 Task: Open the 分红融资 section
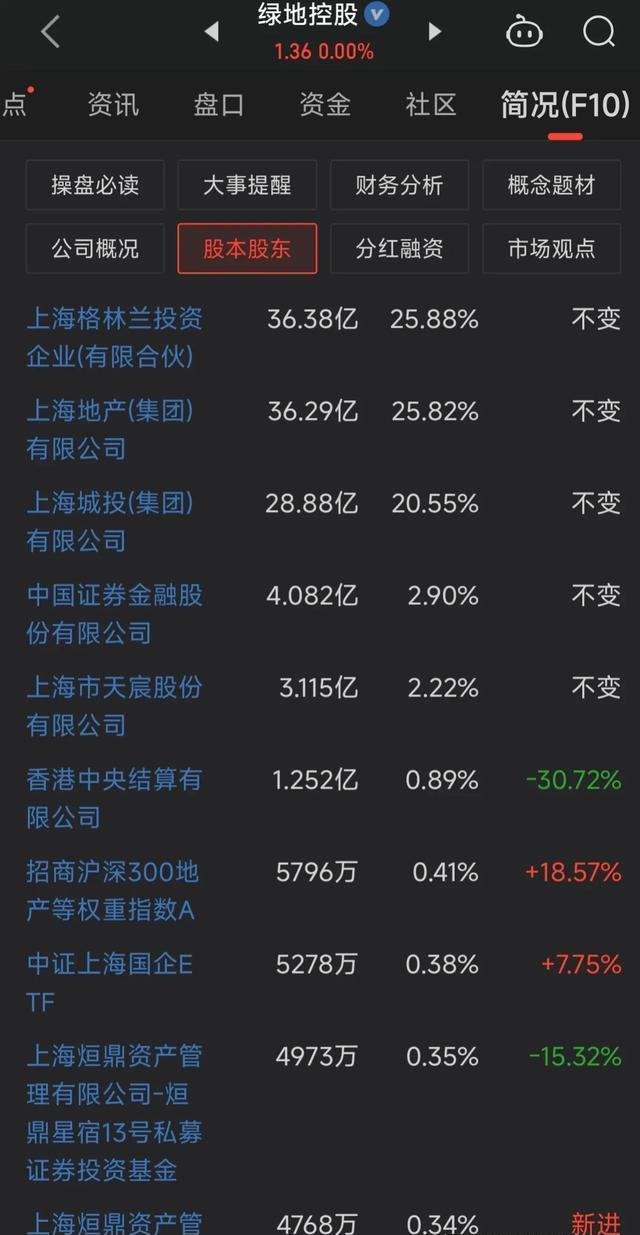399,248
